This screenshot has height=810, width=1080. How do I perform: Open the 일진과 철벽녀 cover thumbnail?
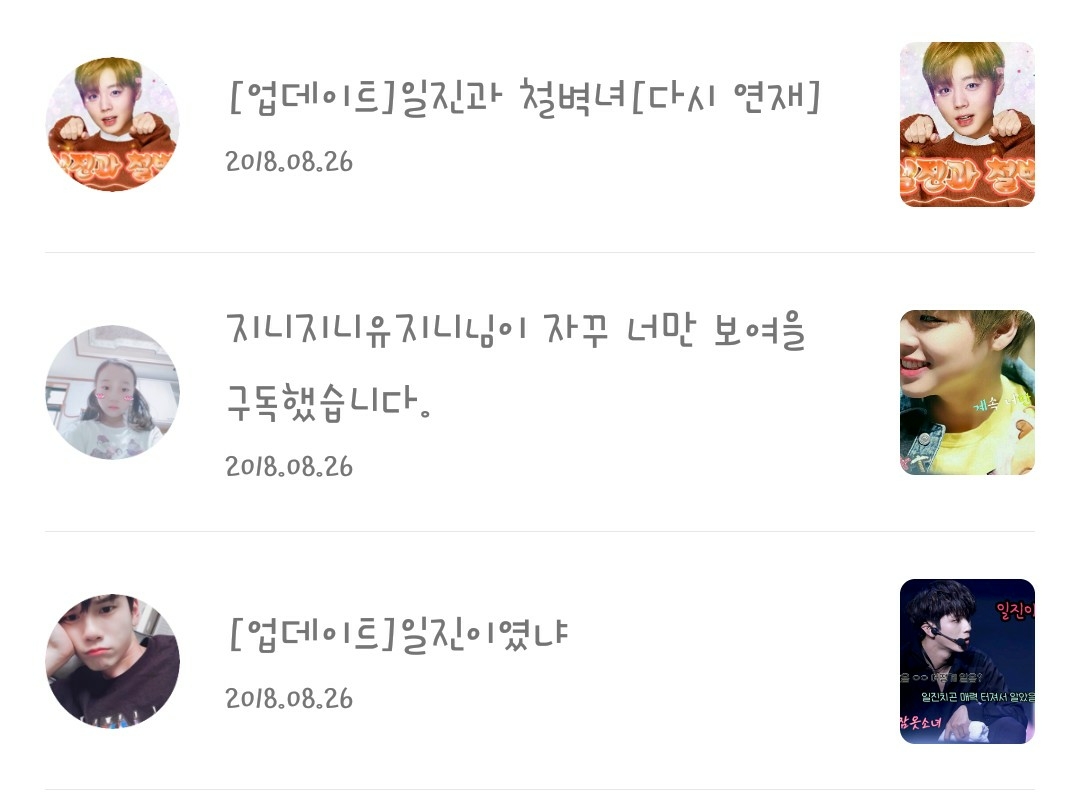click(967, 124)
